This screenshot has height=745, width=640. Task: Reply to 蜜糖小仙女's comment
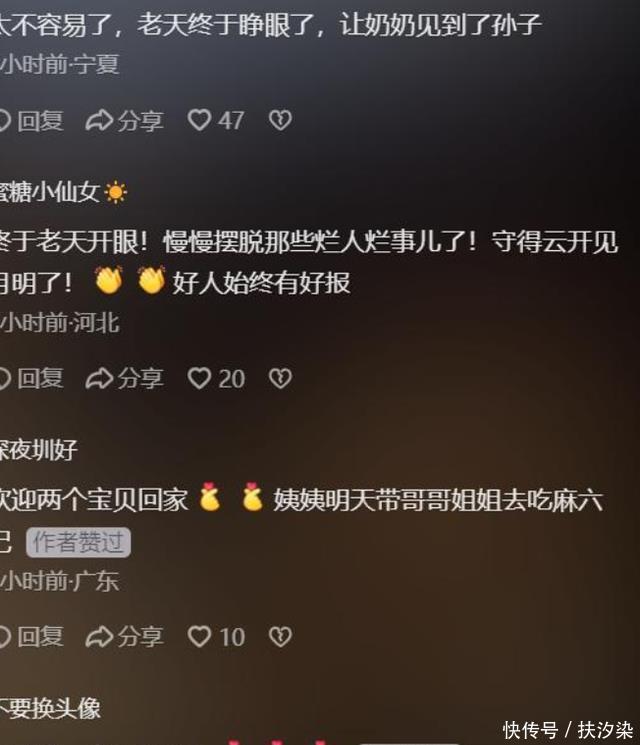pyautogui.click(x=31, y=379)
